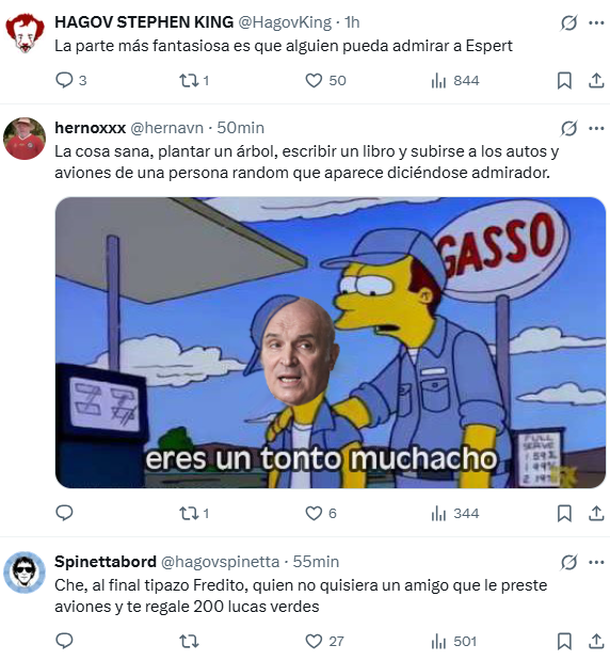Open hernoxxx's profile picture

[x=25, y=138]
